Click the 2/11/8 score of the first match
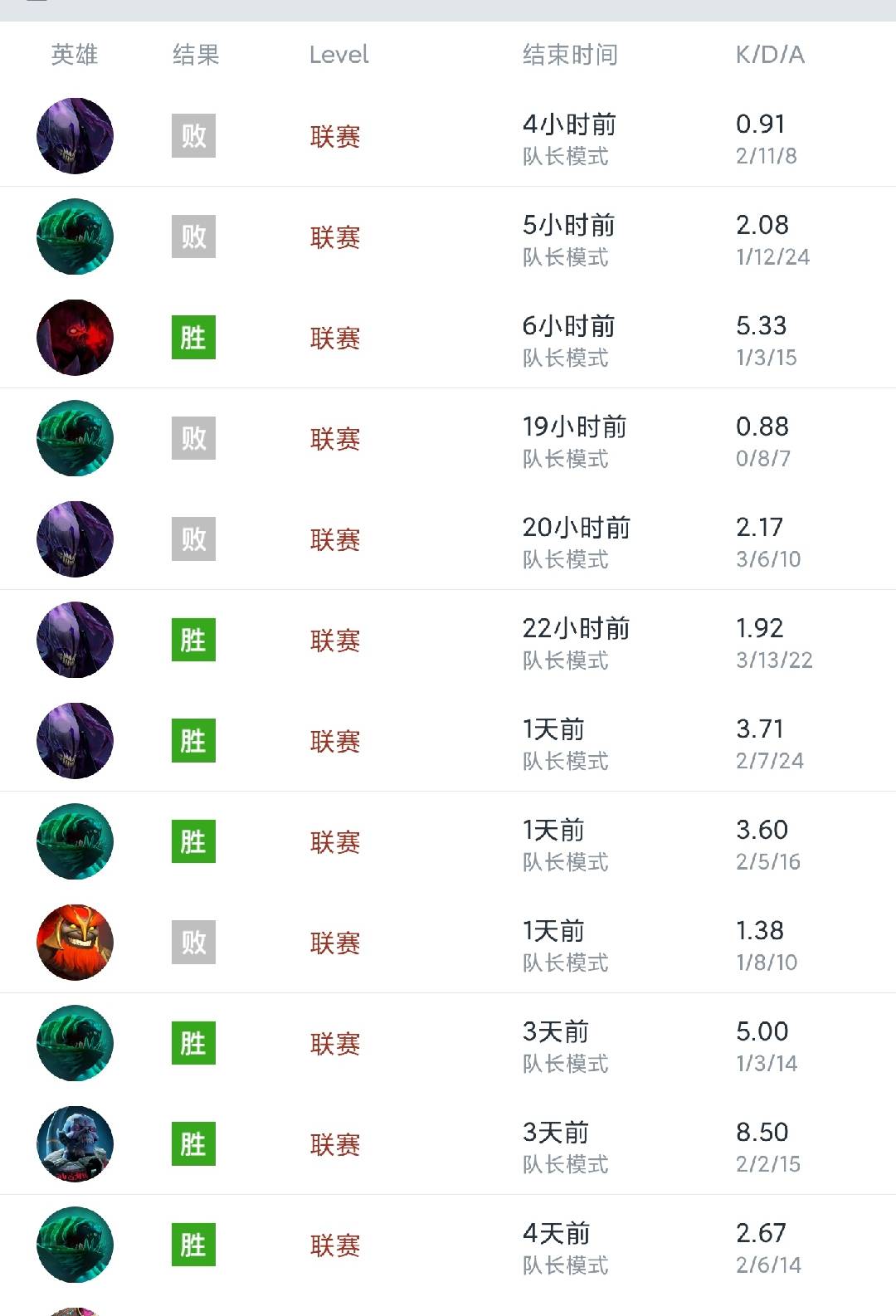This screenshot has width=896, height=1316. pos(764,156)
